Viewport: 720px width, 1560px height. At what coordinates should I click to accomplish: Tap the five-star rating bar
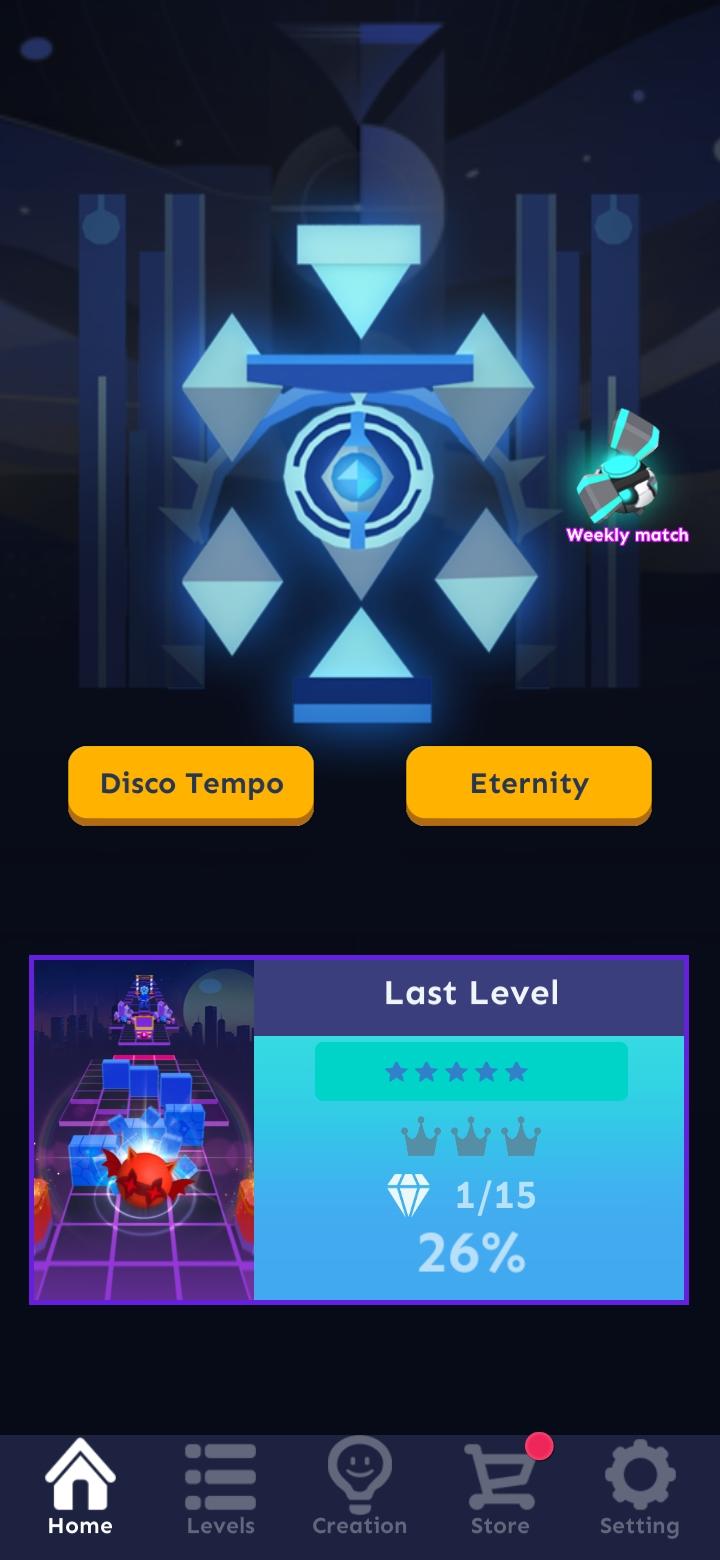[470, 1069]
